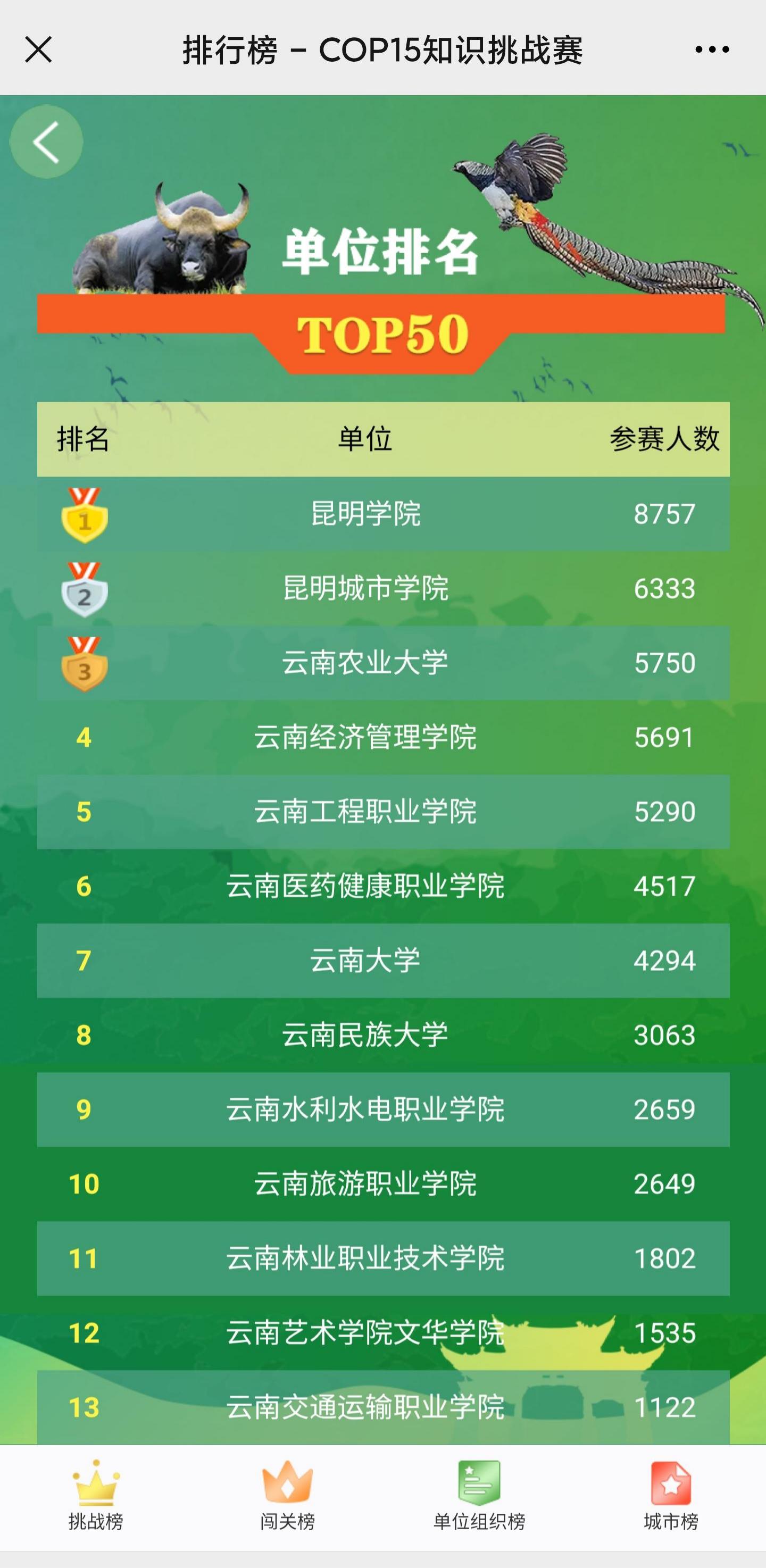
Task: Go back with the round arrow button
Action: click(x=46, y=142)
